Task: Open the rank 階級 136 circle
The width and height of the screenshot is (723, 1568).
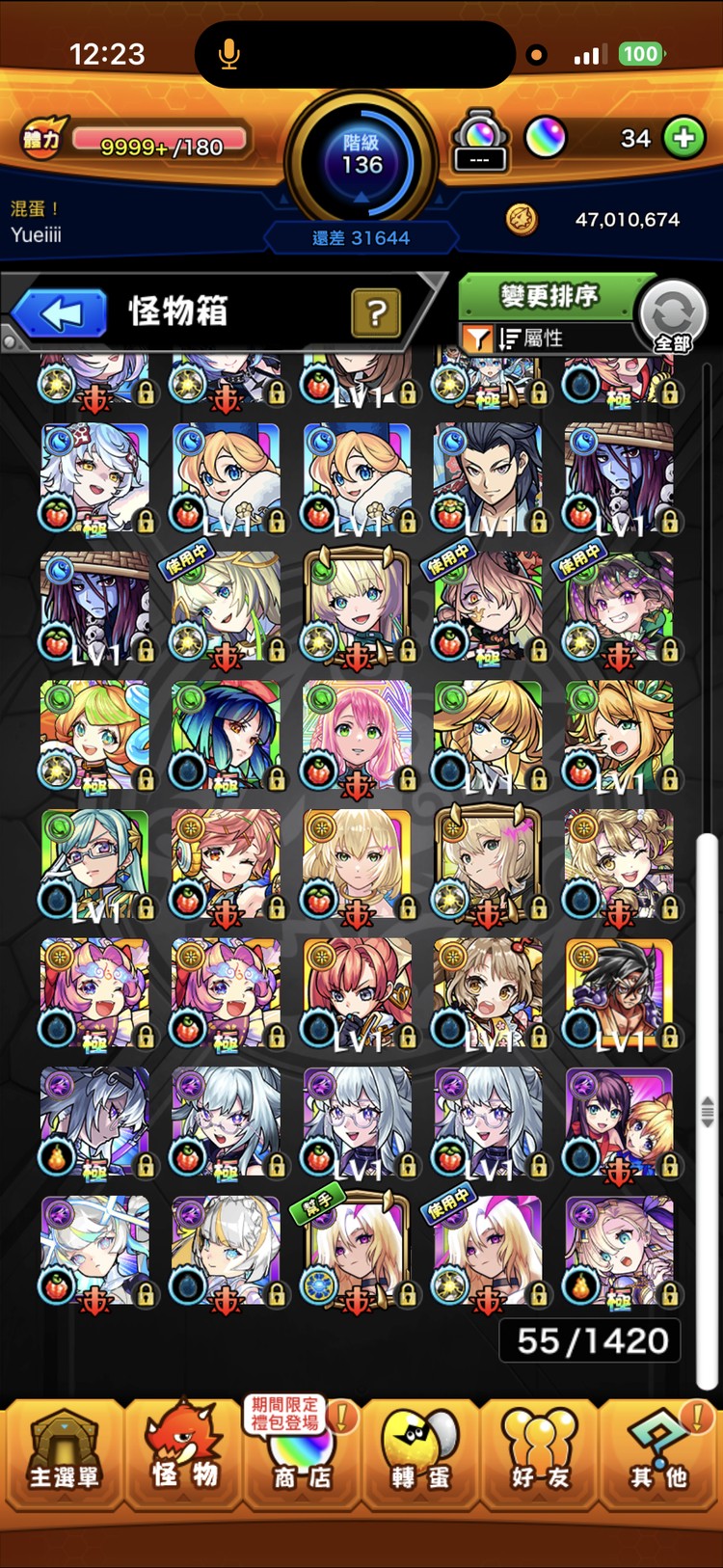Action: click(x=361, y=156)
